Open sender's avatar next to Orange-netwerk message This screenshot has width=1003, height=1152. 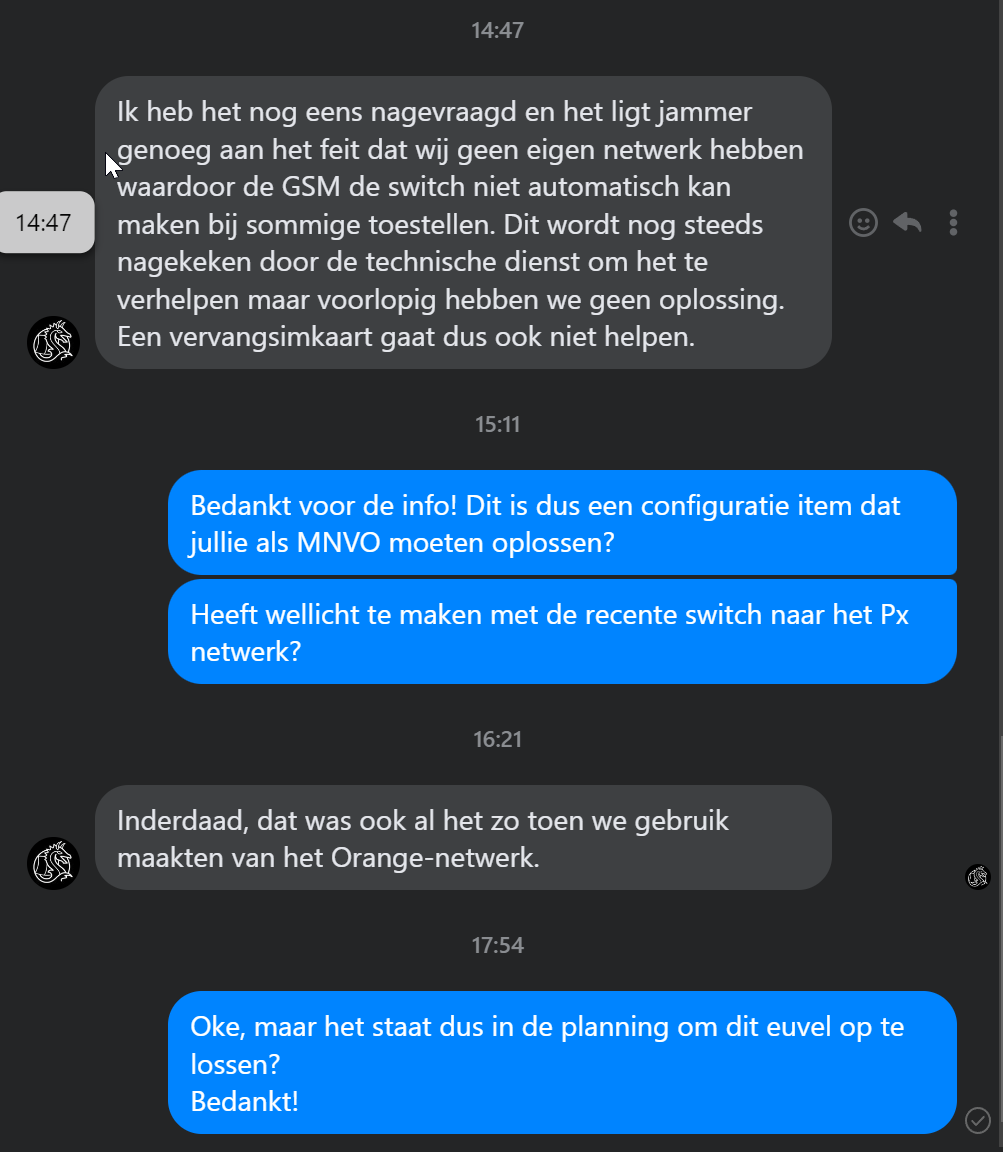[x=53, y=863]
